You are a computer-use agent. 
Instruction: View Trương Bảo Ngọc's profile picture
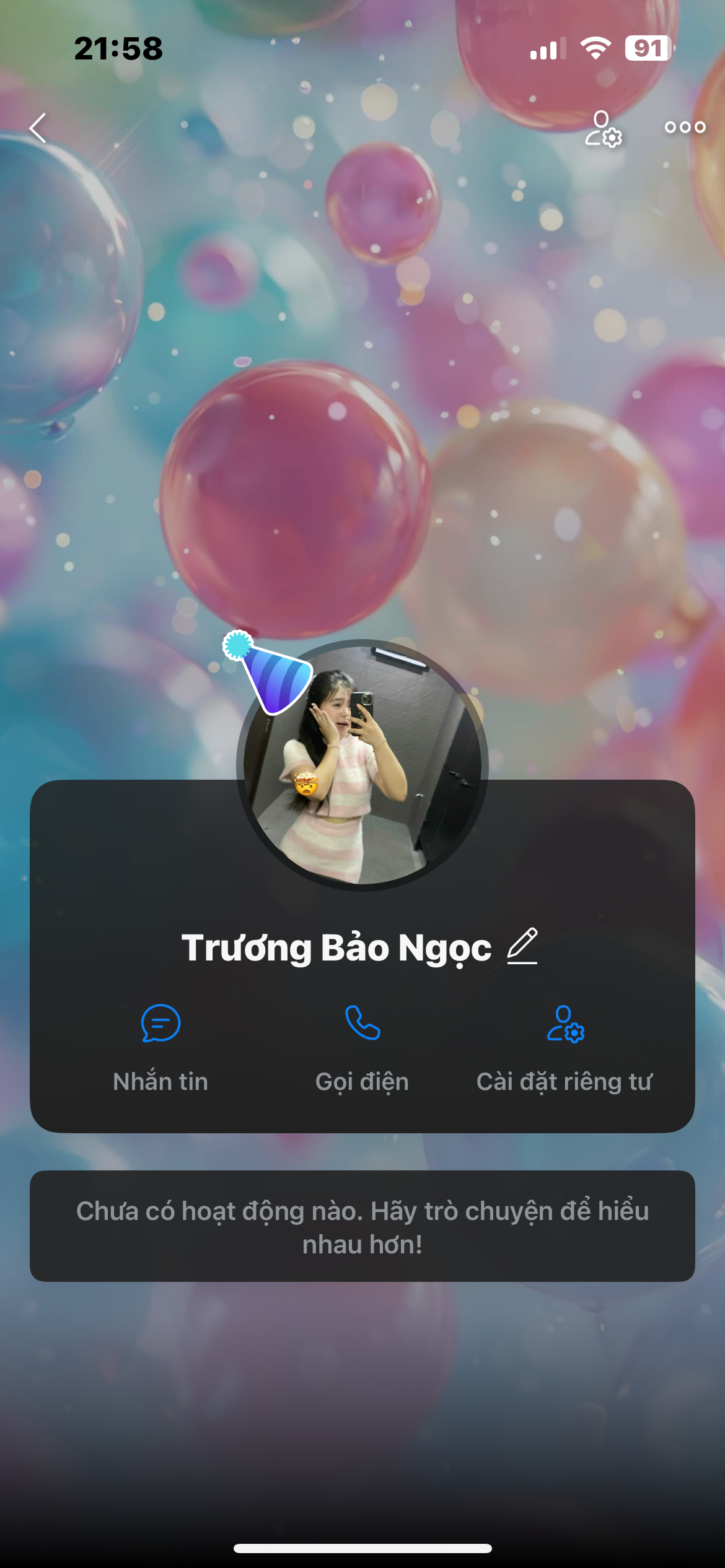point(362,765)
